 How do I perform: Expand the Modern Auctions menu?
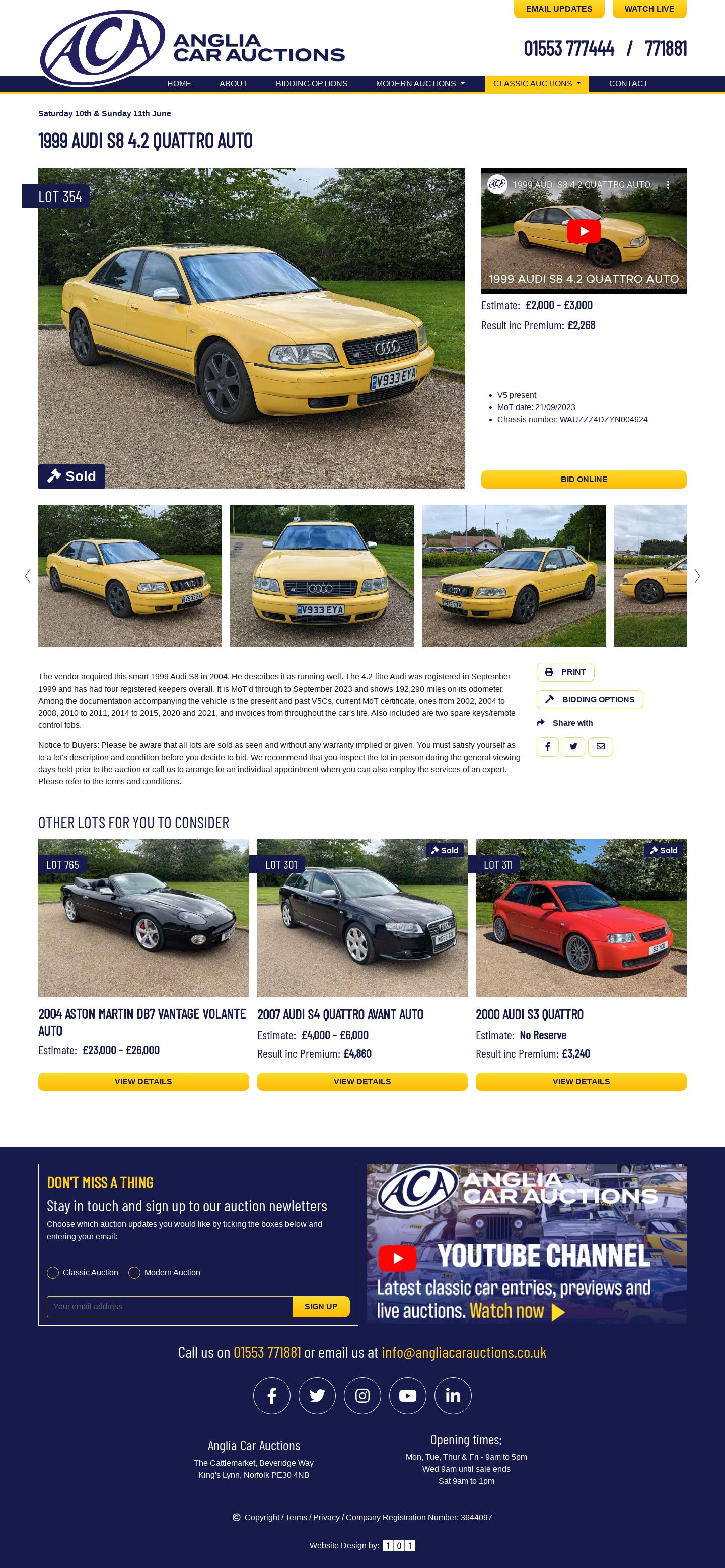pyautogui.click(x=420, y=84)
